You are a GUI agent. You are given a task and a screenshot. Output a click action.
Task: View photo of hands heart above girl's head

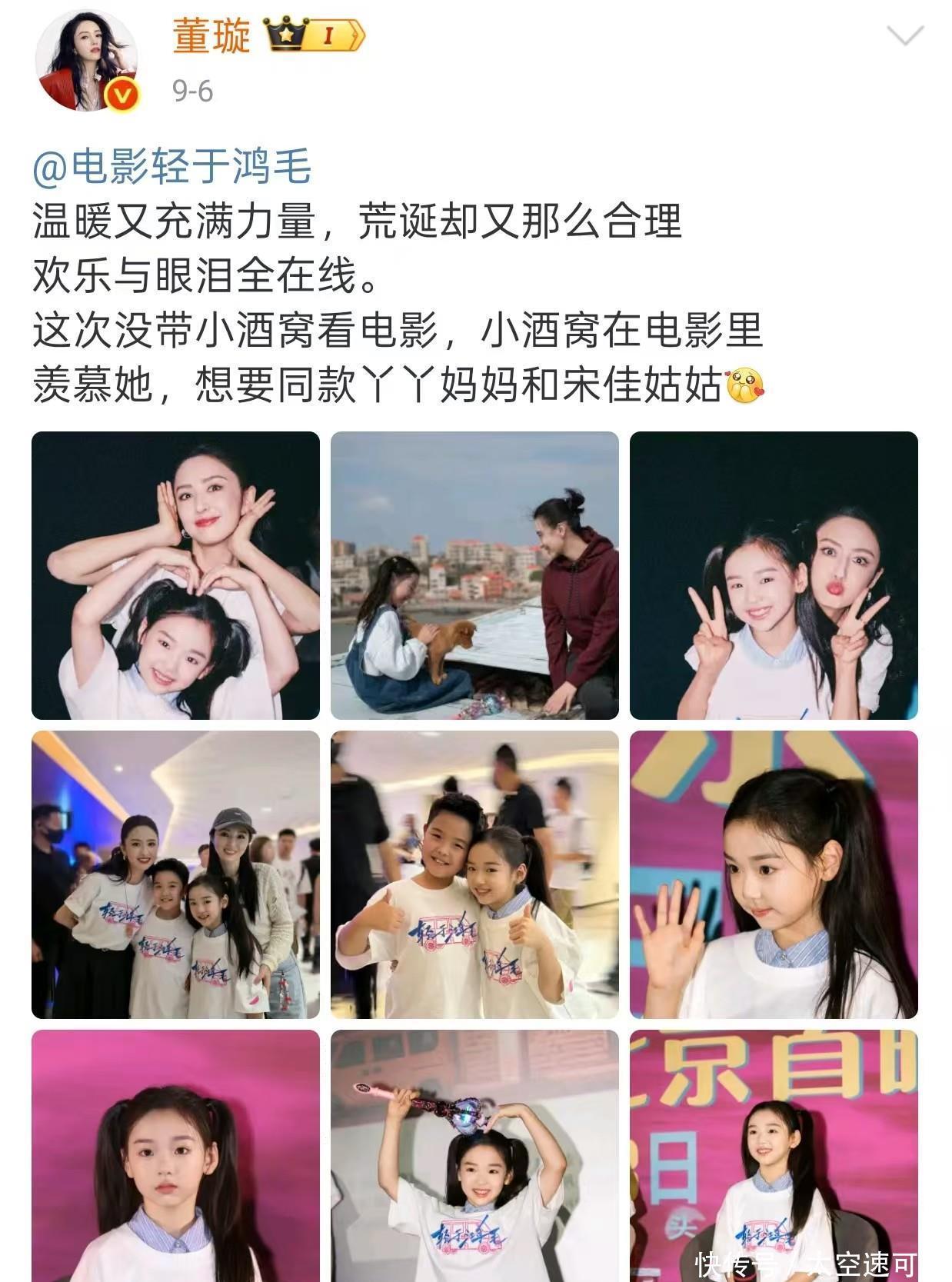[175, 575]
